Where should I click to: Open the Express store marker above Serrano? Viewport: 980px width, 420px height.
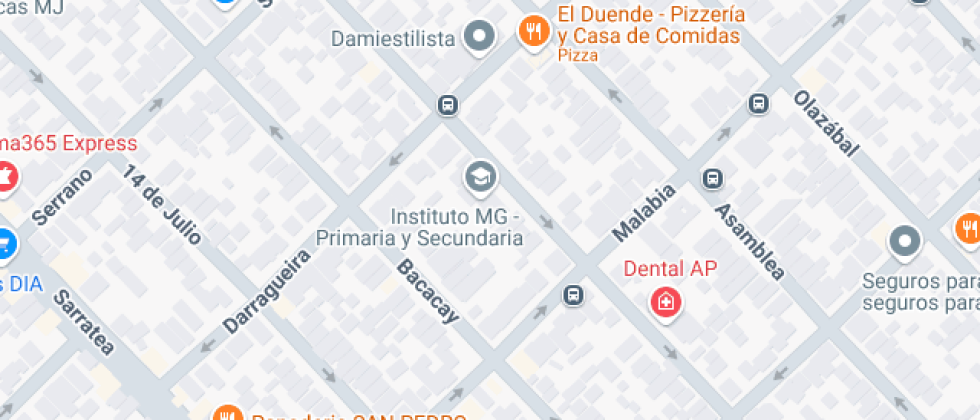point(5,175)
